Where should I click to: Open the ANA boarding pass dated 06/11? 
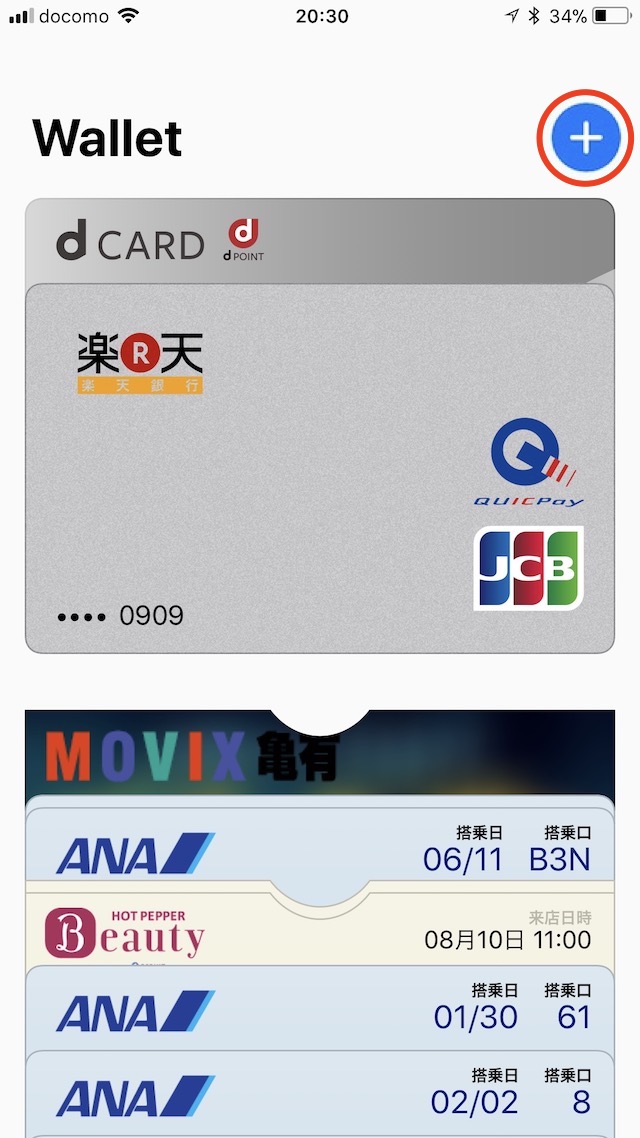pos(320,848)
